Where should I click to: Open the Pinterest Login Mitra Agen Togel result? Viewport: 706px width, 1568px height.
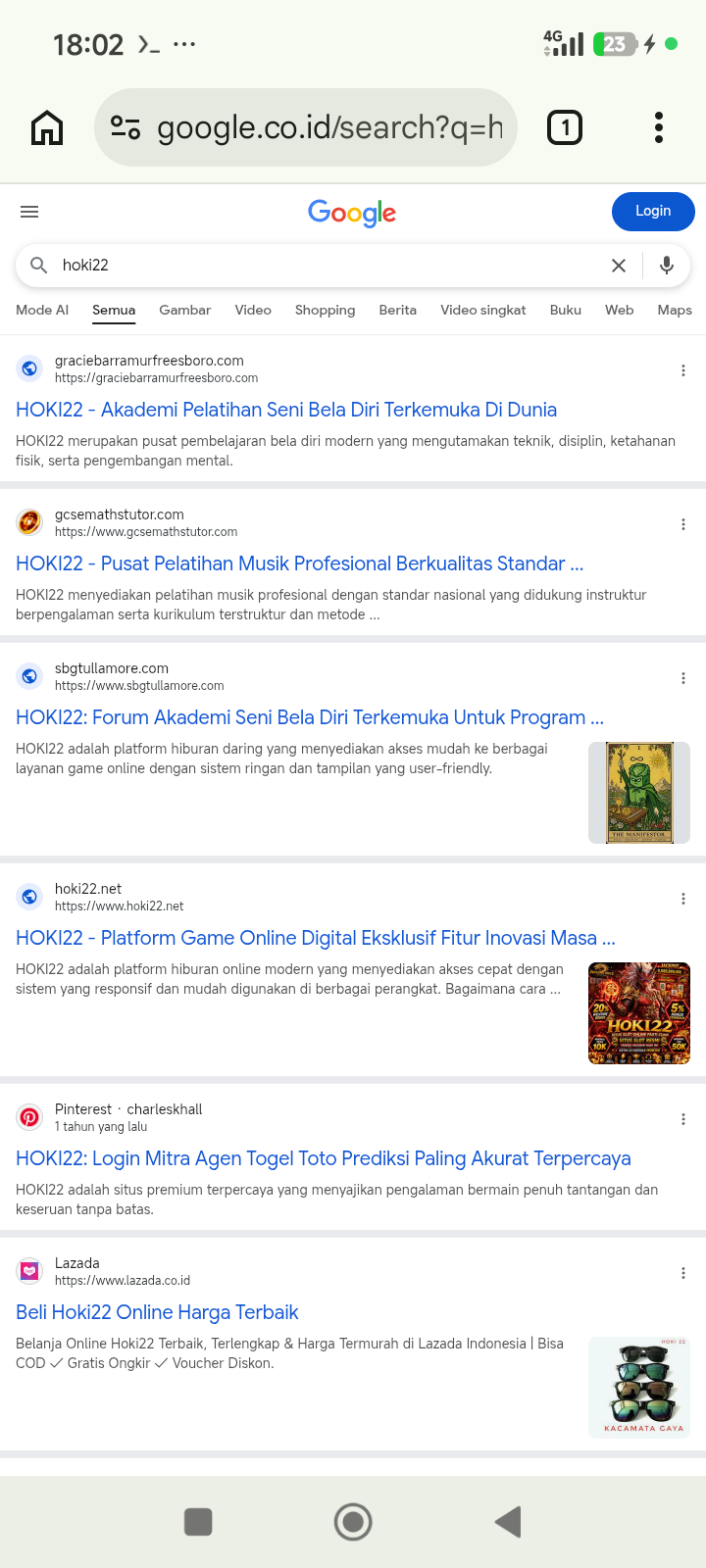(x=324, y=1158)
